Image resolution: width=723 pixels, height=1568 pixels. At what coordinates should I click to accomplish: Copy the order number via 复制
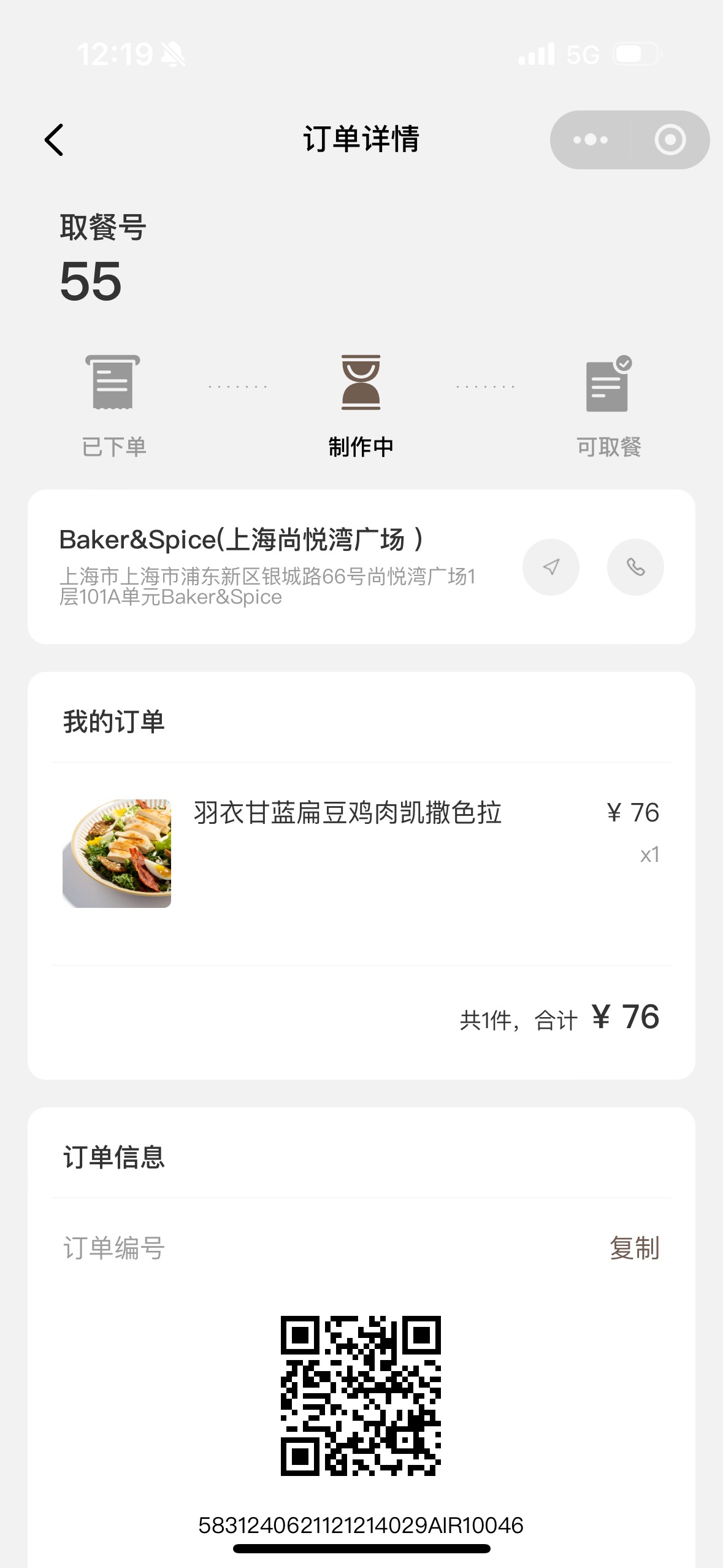[x=635, y=1248]
